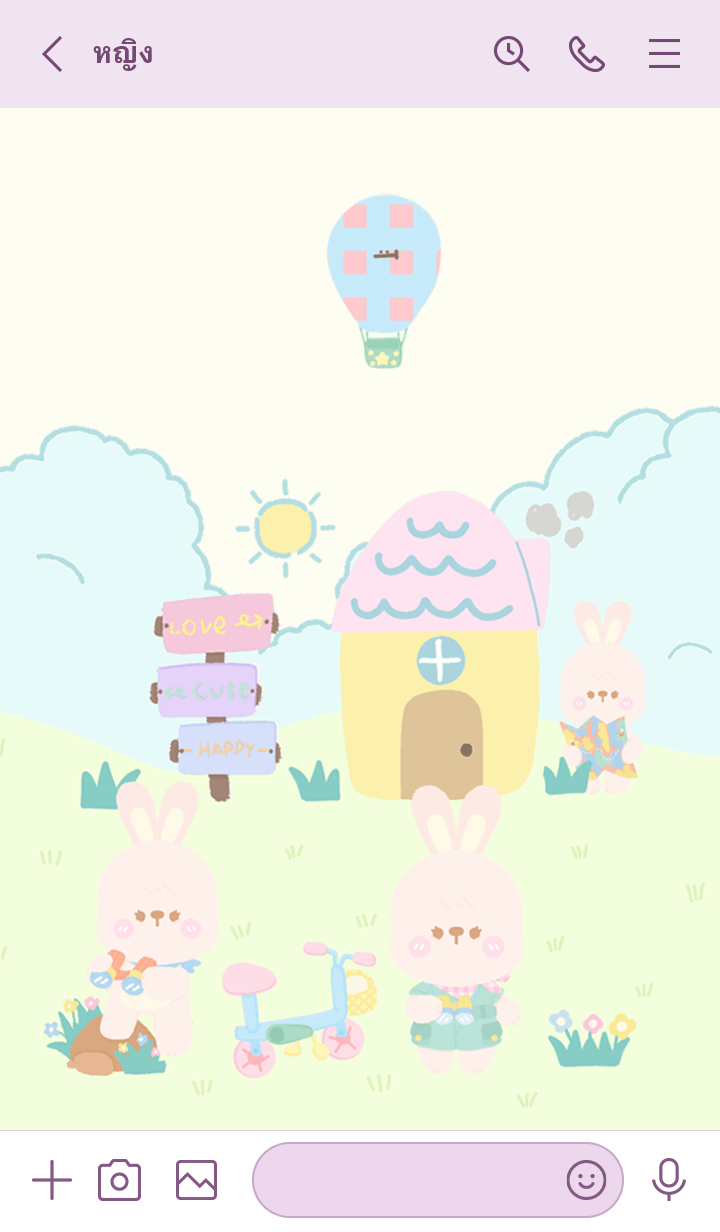Open the emoji and sticker picker
720x1232 pixels.
click(x=587, y=1180)
